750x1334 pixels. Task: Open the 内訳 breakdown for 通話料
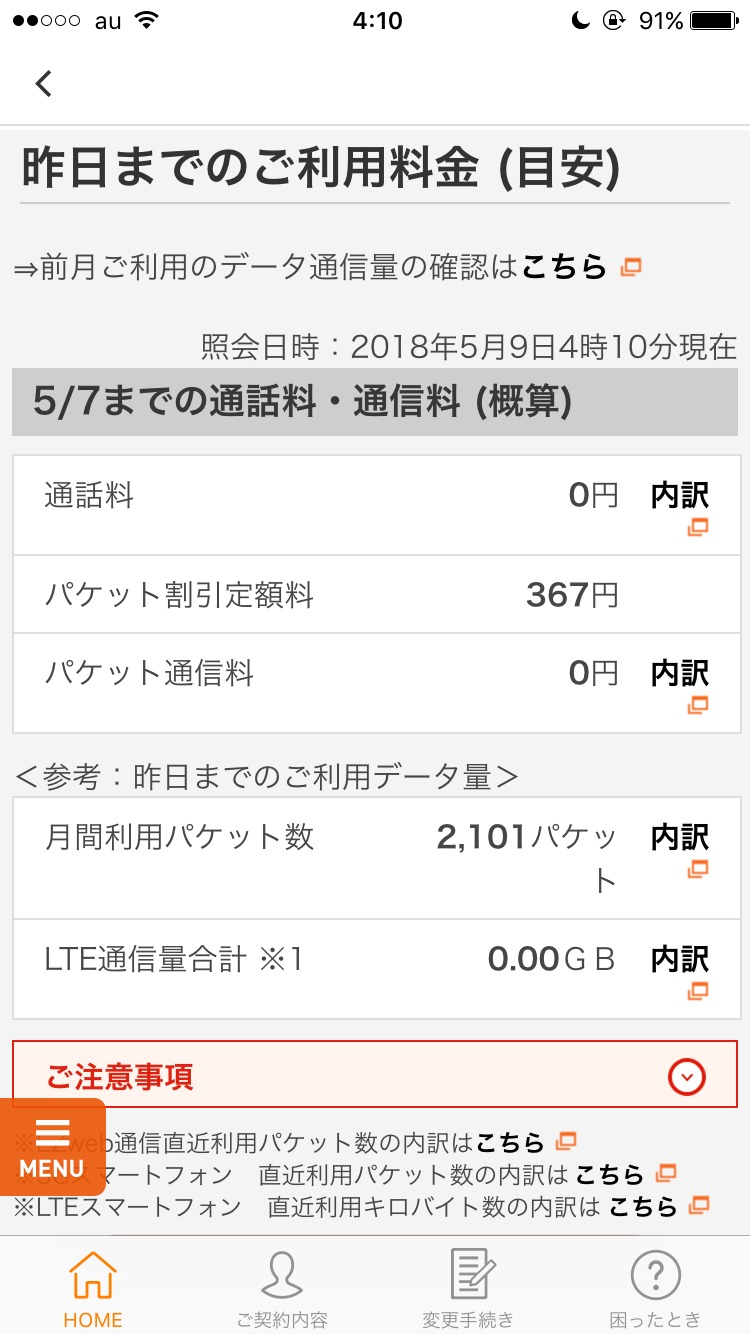(680, 507)
